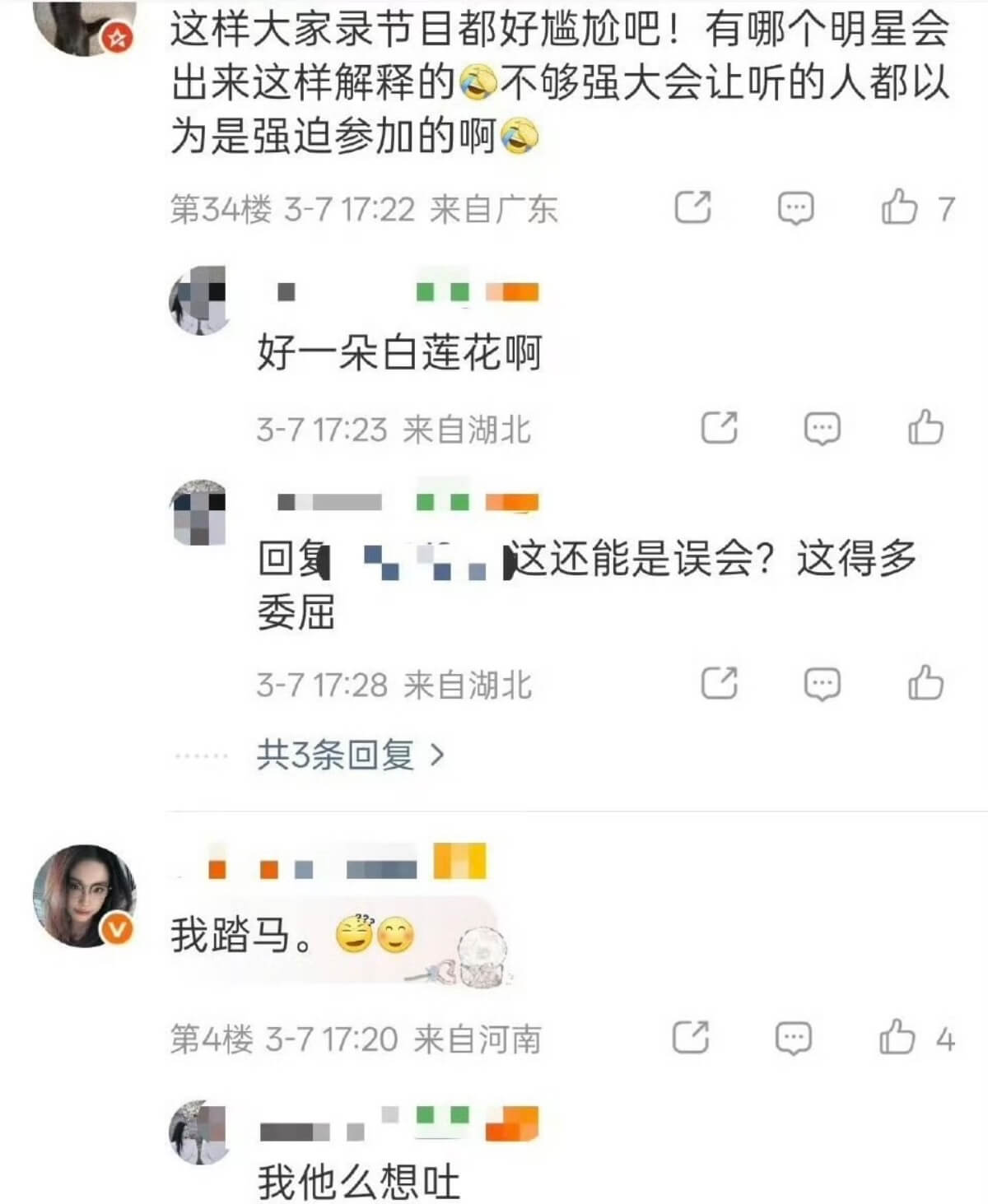The image size is (988, 1204).
Task: Expand '共3条回复' replies
Action: (x=350, y=754)
